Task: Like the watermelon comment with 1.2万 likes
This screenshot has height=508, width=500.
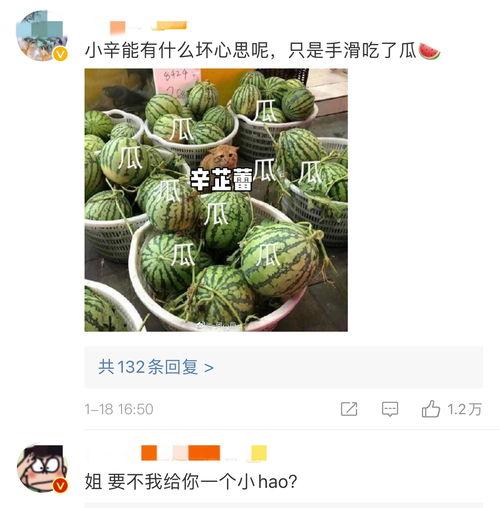Action: click(452, 409)
